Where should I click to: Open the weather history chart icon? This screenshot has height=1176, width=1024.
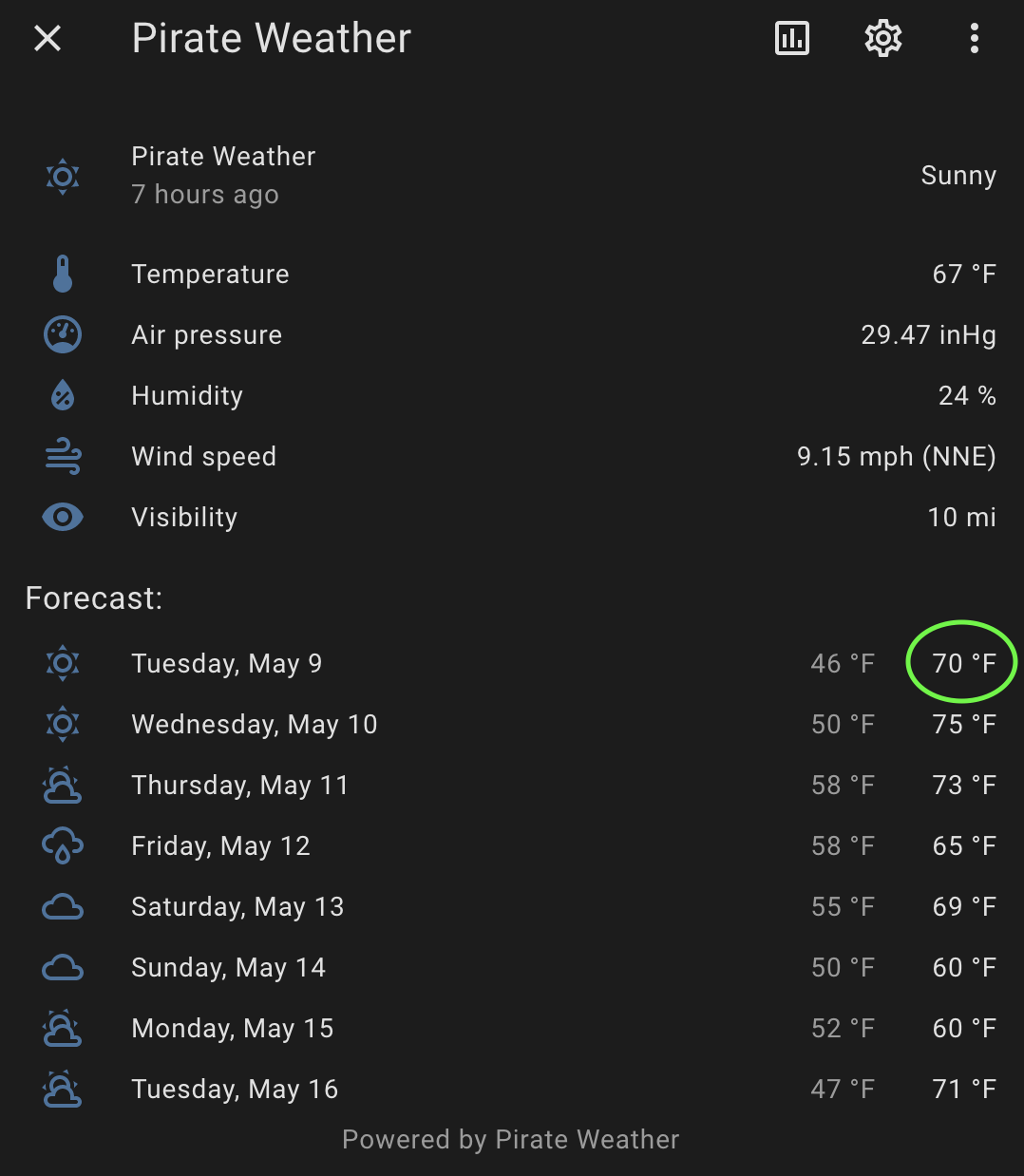coord(791,38)
